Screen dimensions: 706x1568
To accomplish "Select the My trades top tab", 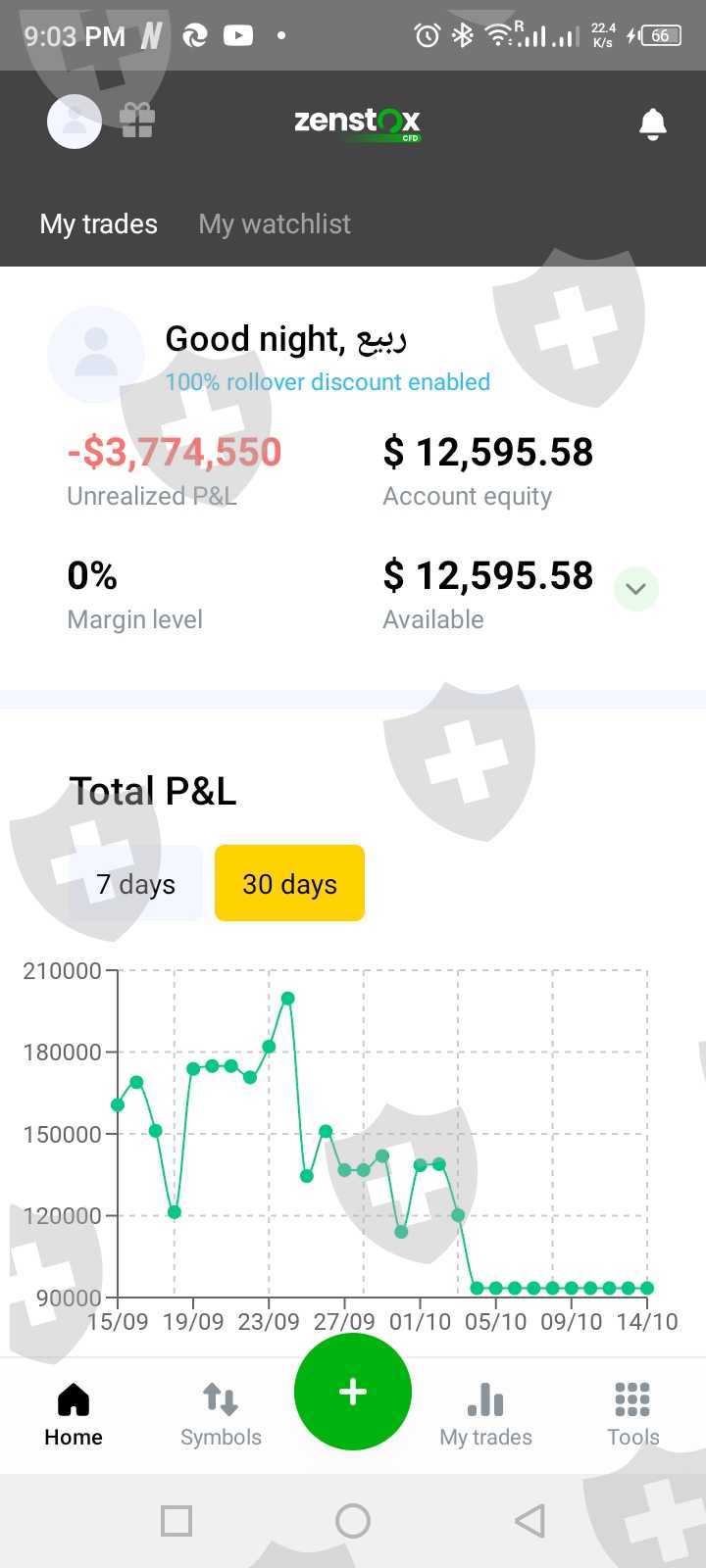I will click(99, 223).
